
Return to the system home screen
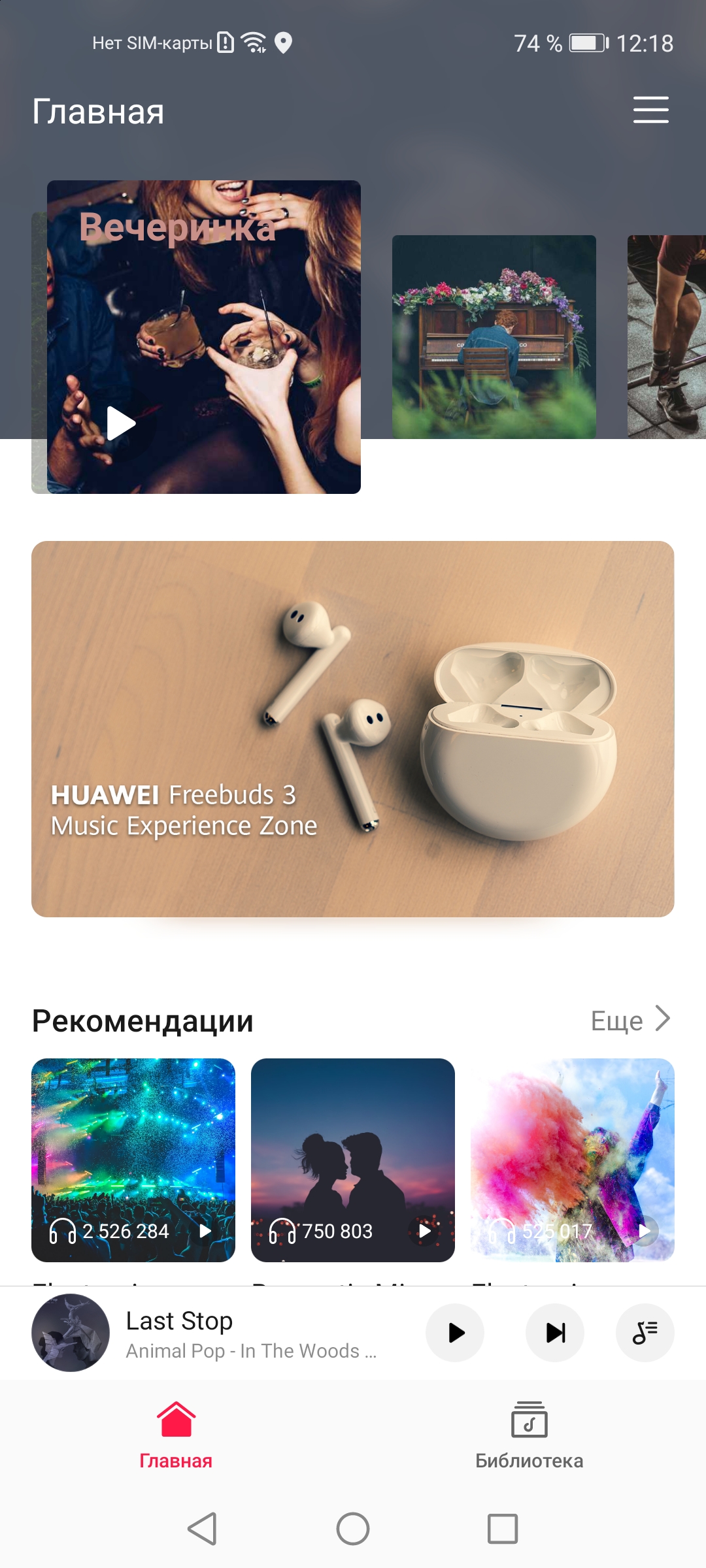pos(353,1529)
